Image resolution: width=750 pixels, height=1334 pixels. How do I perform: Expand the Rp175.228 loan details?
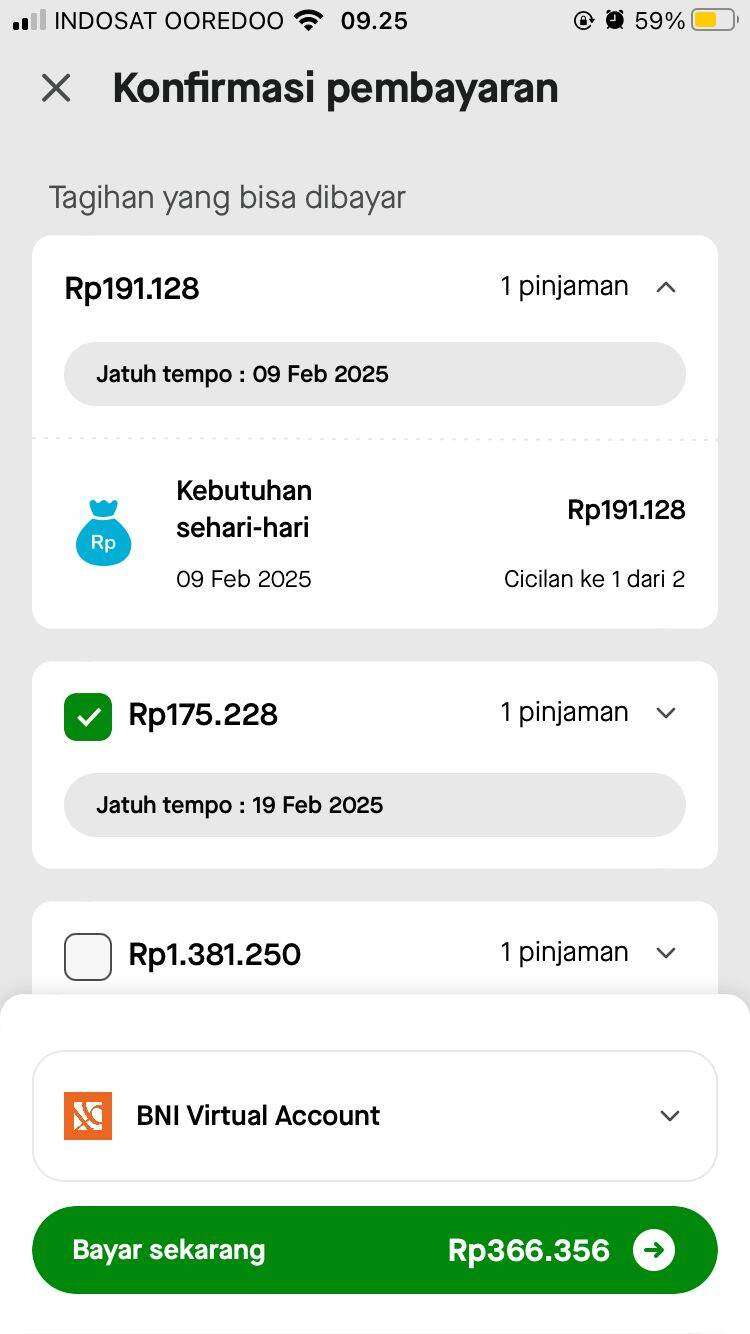click(666, 713)
